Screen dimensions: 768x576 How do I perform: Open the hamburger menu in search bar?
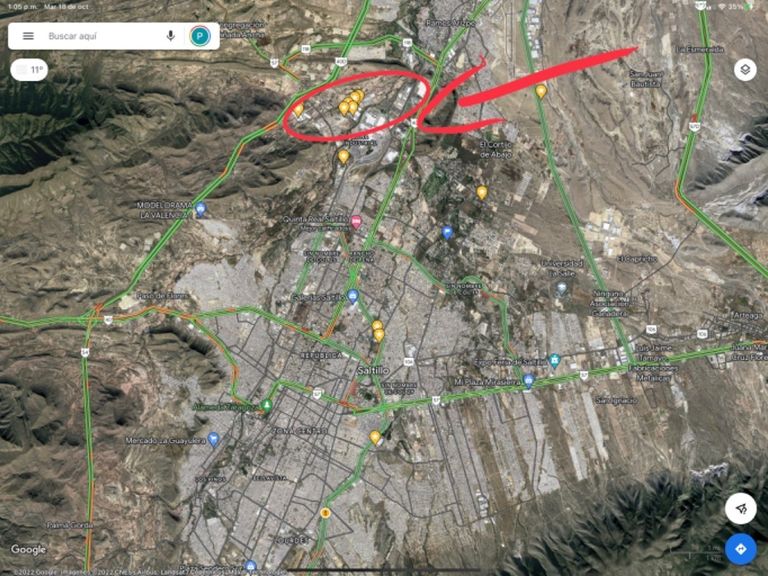(x=28, y=36)
